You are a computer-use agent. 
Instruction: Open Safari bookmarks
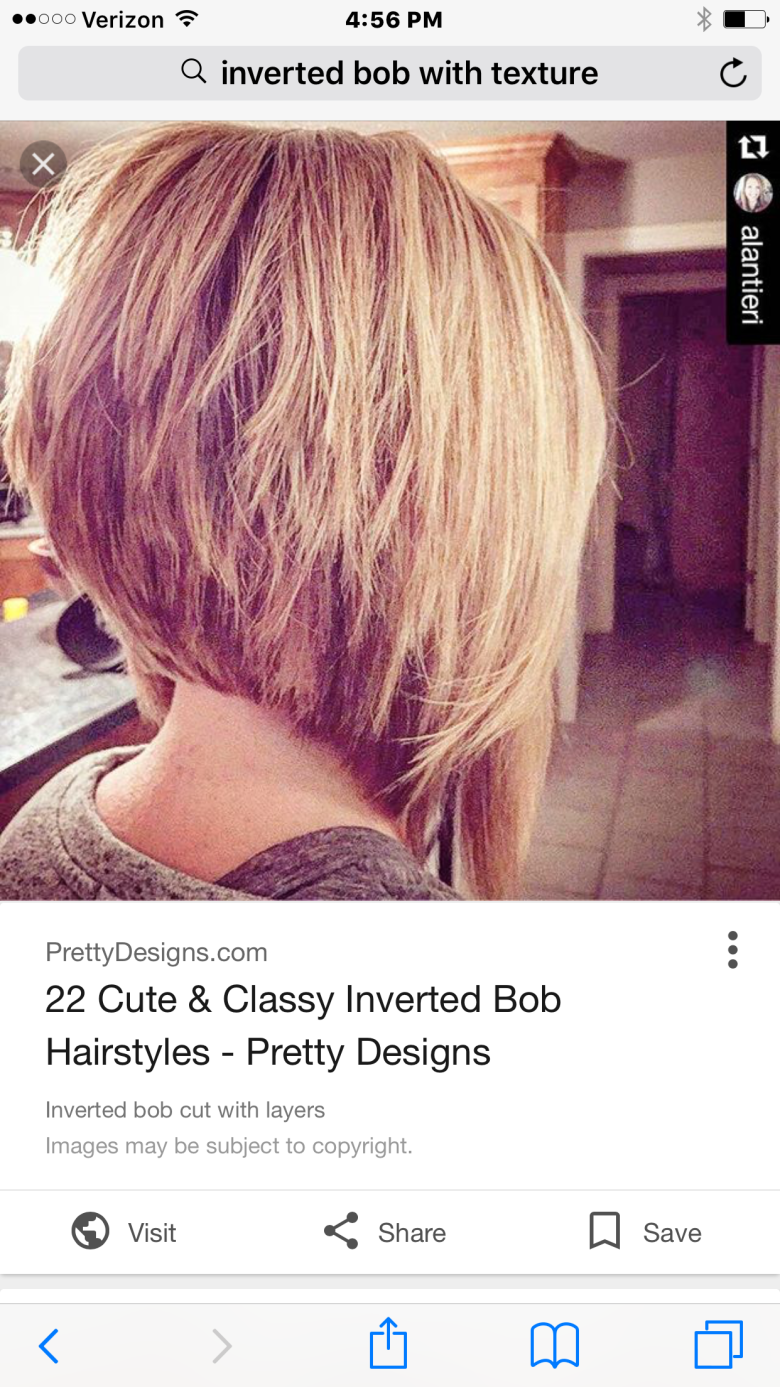pyautogui.click(x=554, y=1345)
